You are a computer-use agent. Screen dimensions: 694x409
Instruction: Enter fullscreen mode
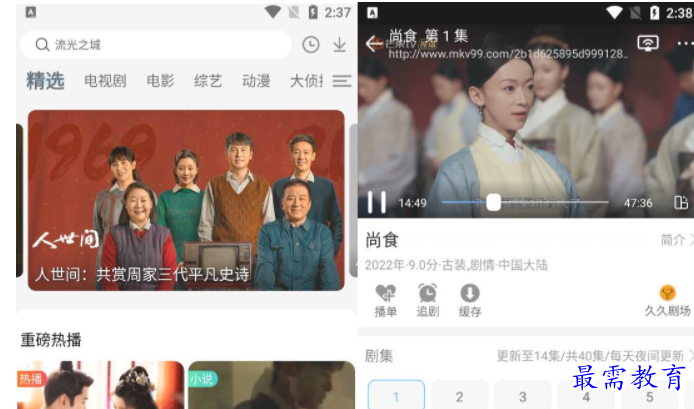coord(681,202)
